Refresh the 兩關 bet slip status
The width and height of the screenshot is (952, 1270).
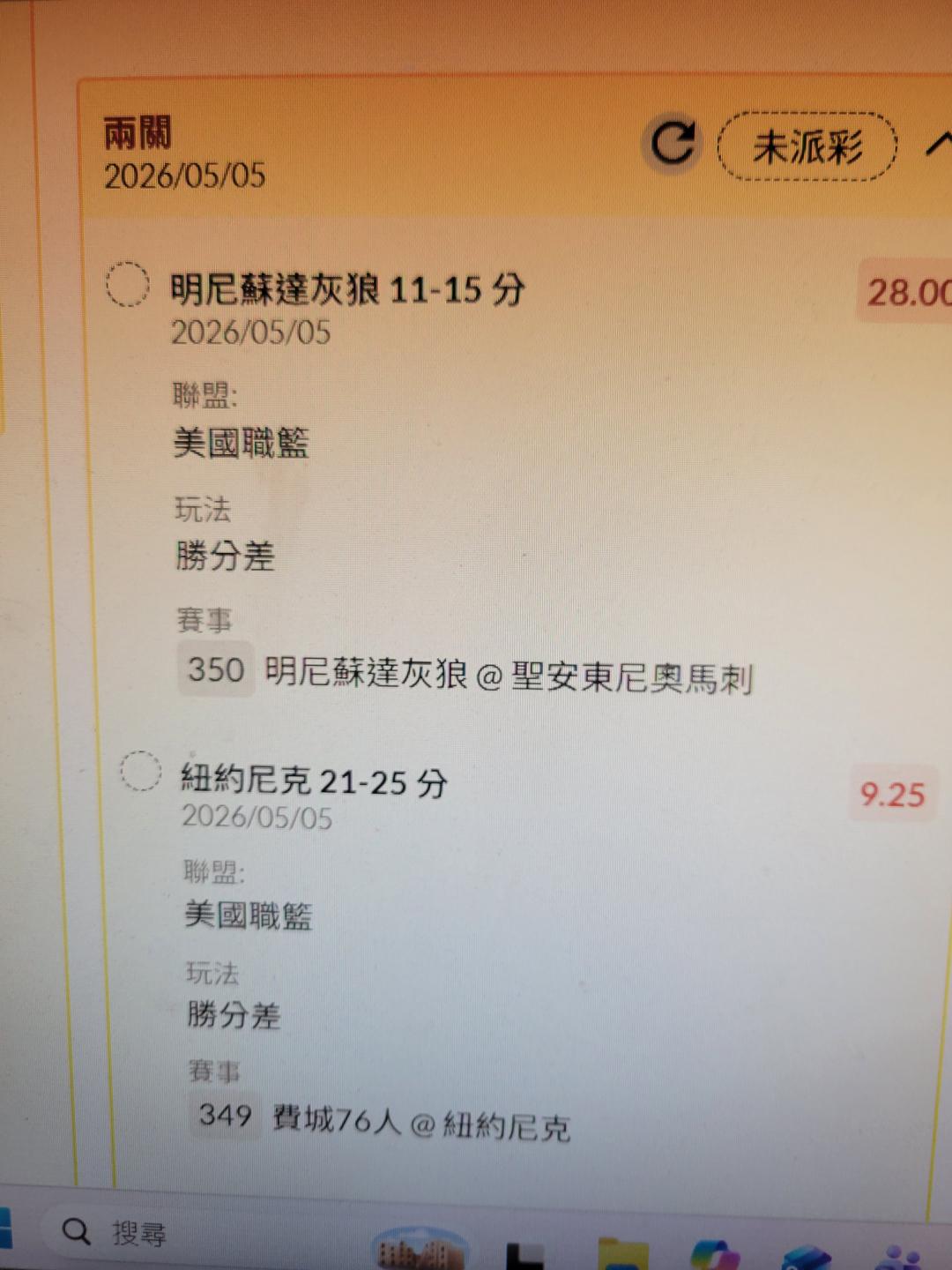click(673, 143)
